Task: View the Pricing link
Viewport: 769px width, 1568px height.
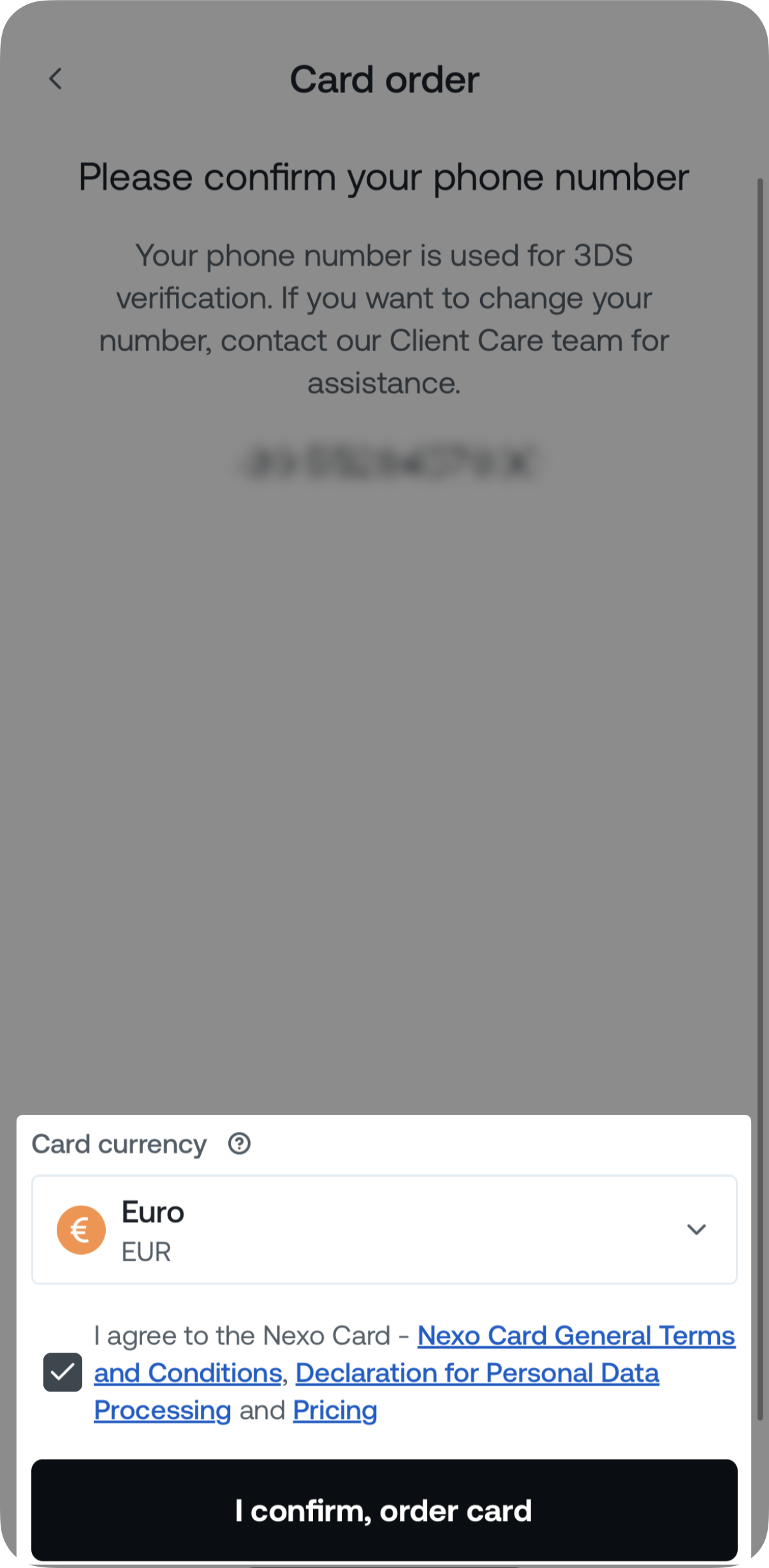Action: 335,1411
